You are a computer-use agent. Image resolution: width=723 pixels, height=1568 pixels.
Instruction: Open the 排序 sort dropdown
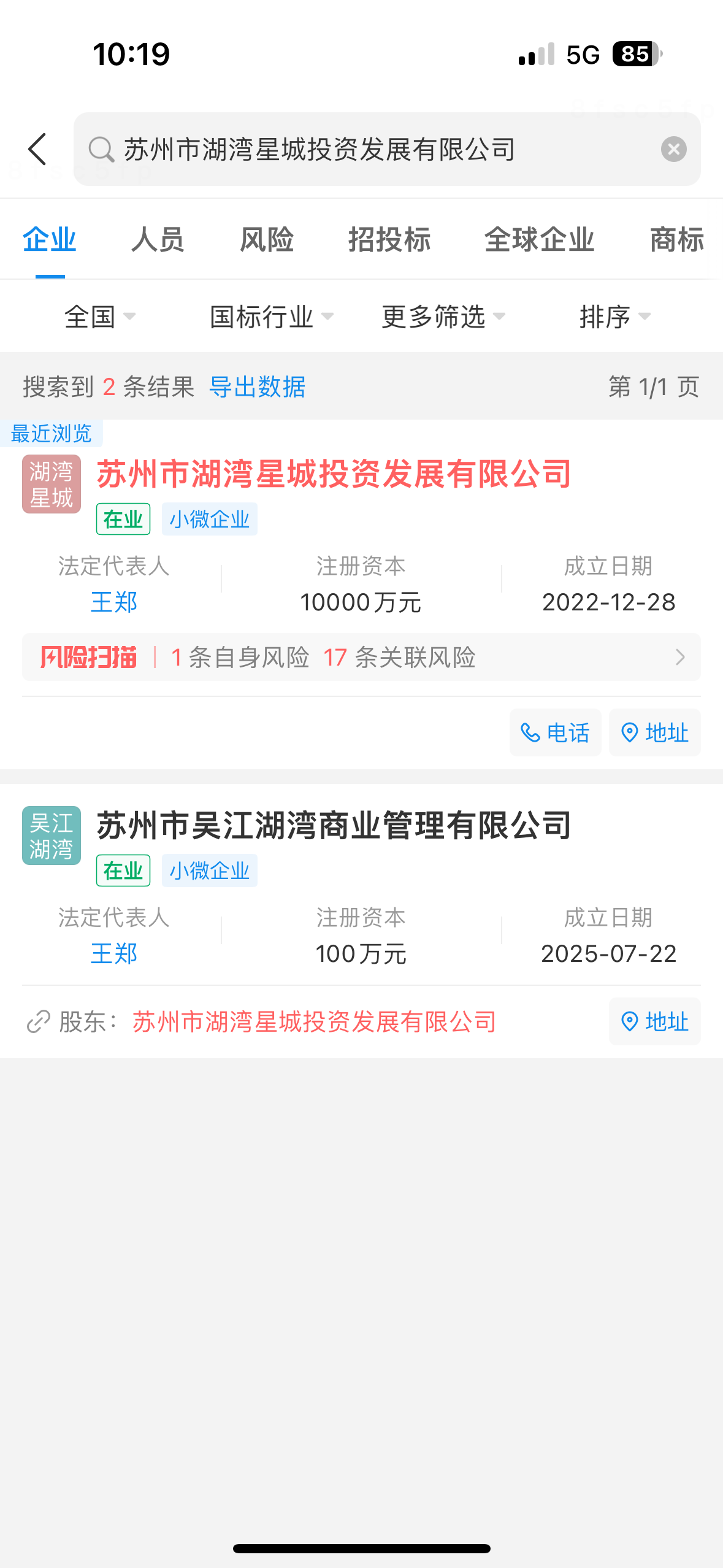coord(614,317)
